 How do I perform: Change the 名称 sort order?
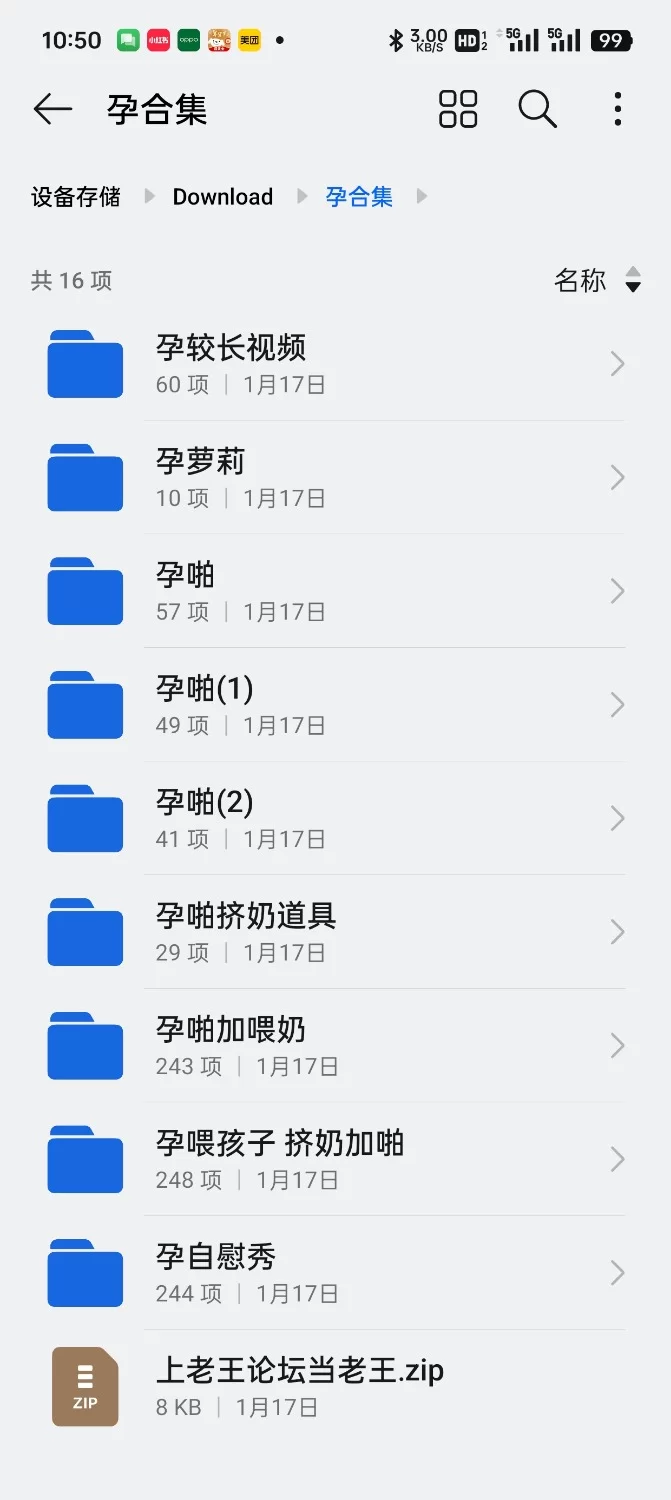[598, 280]
